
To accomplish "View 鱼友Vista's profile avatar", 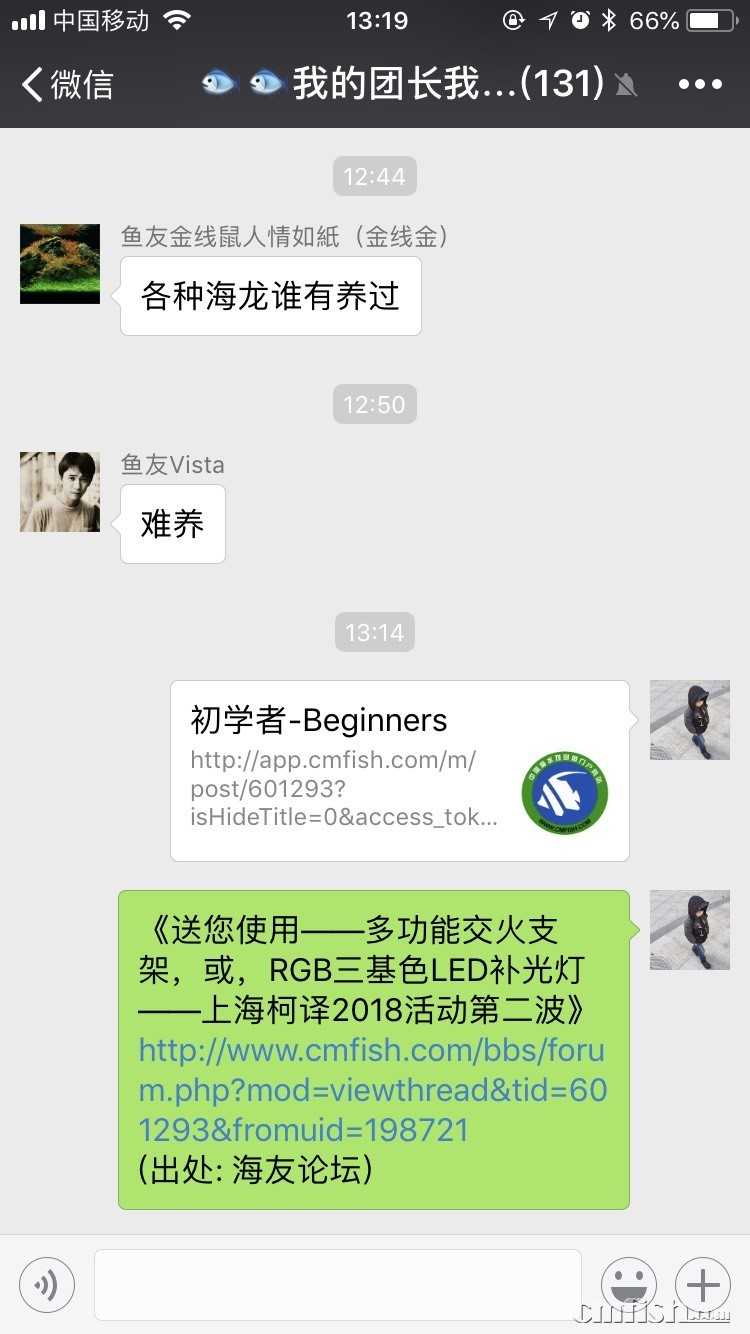I will coord(60,492).
